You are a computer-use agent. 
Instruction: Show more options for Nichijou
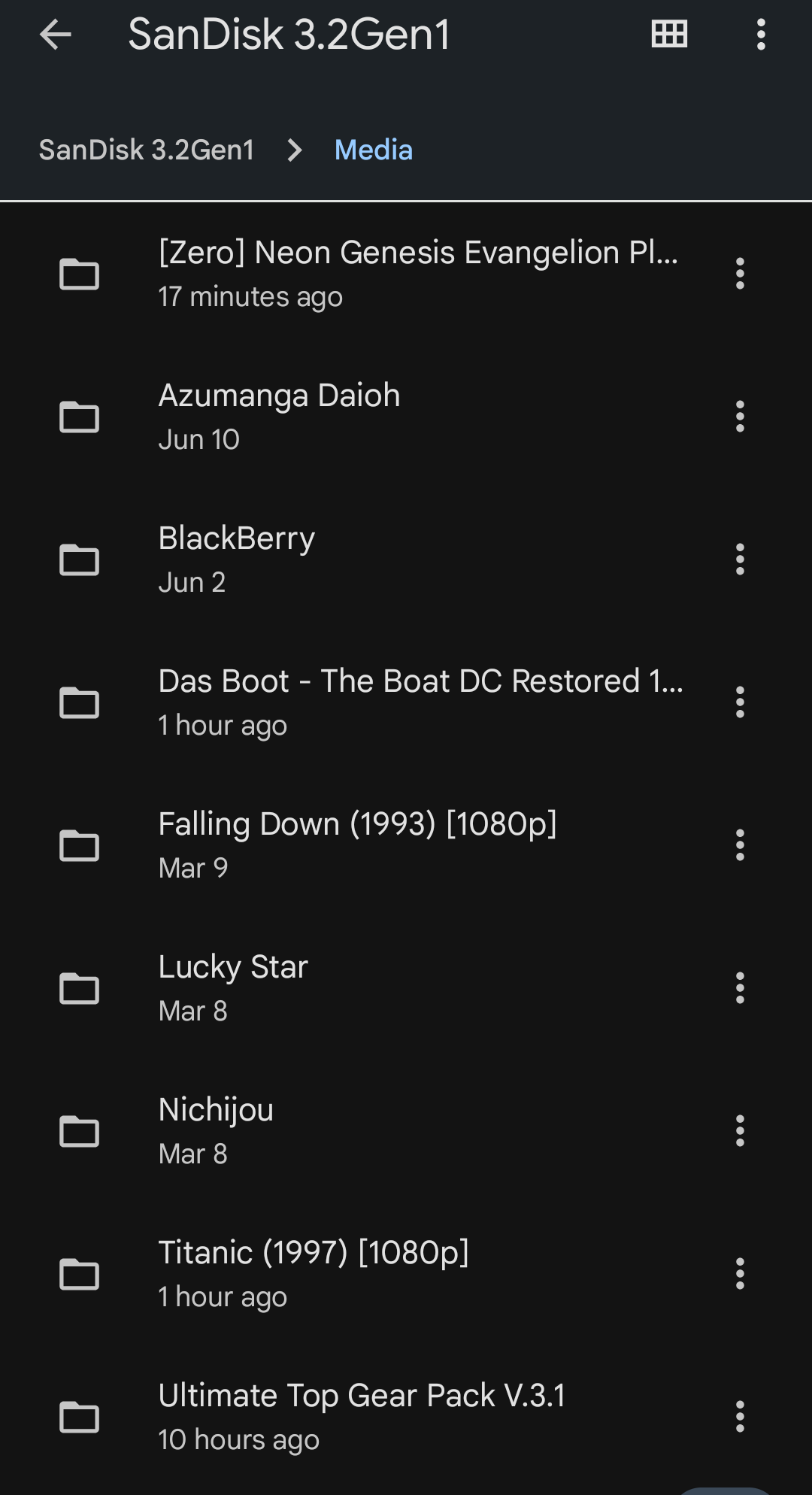tap(740, 1131)
